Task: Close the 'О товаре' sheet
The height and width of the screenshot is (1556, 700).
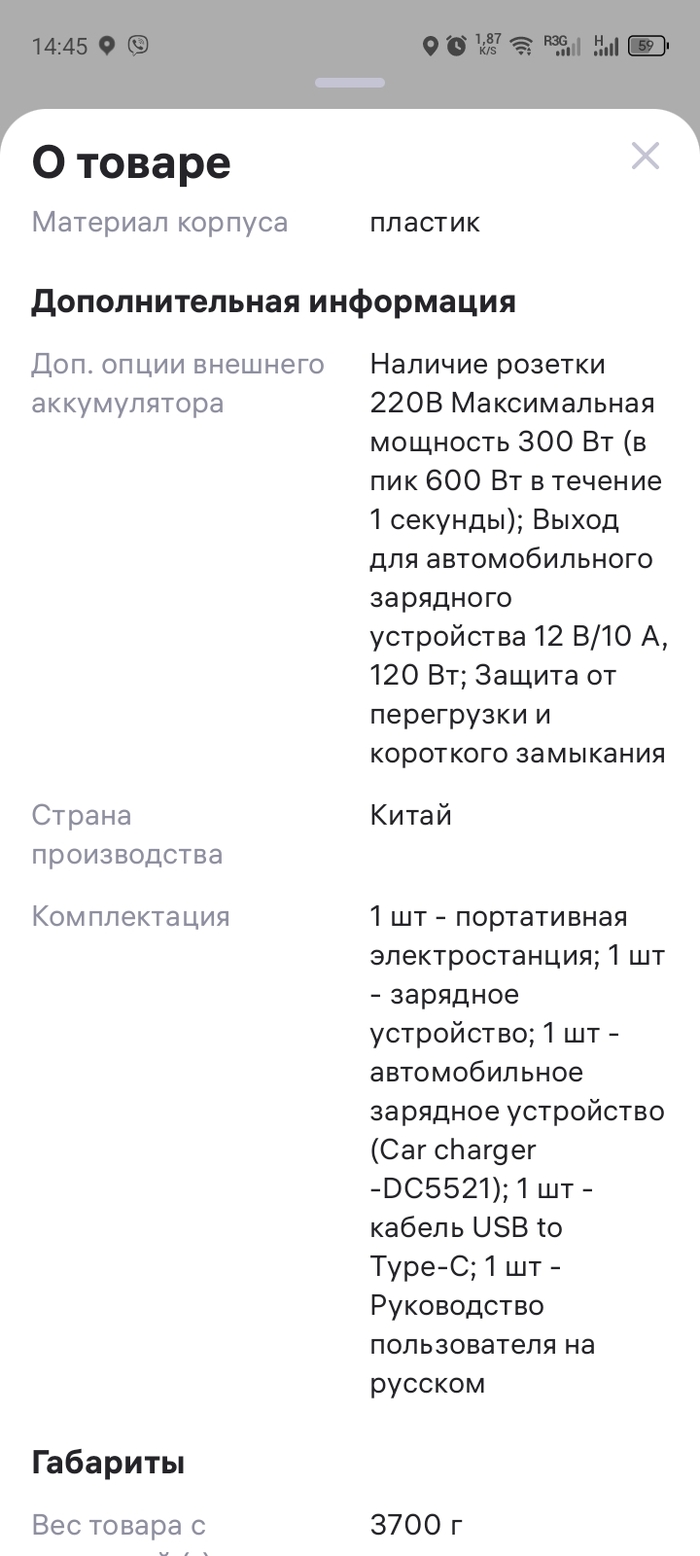Action: tap(645, 156)
